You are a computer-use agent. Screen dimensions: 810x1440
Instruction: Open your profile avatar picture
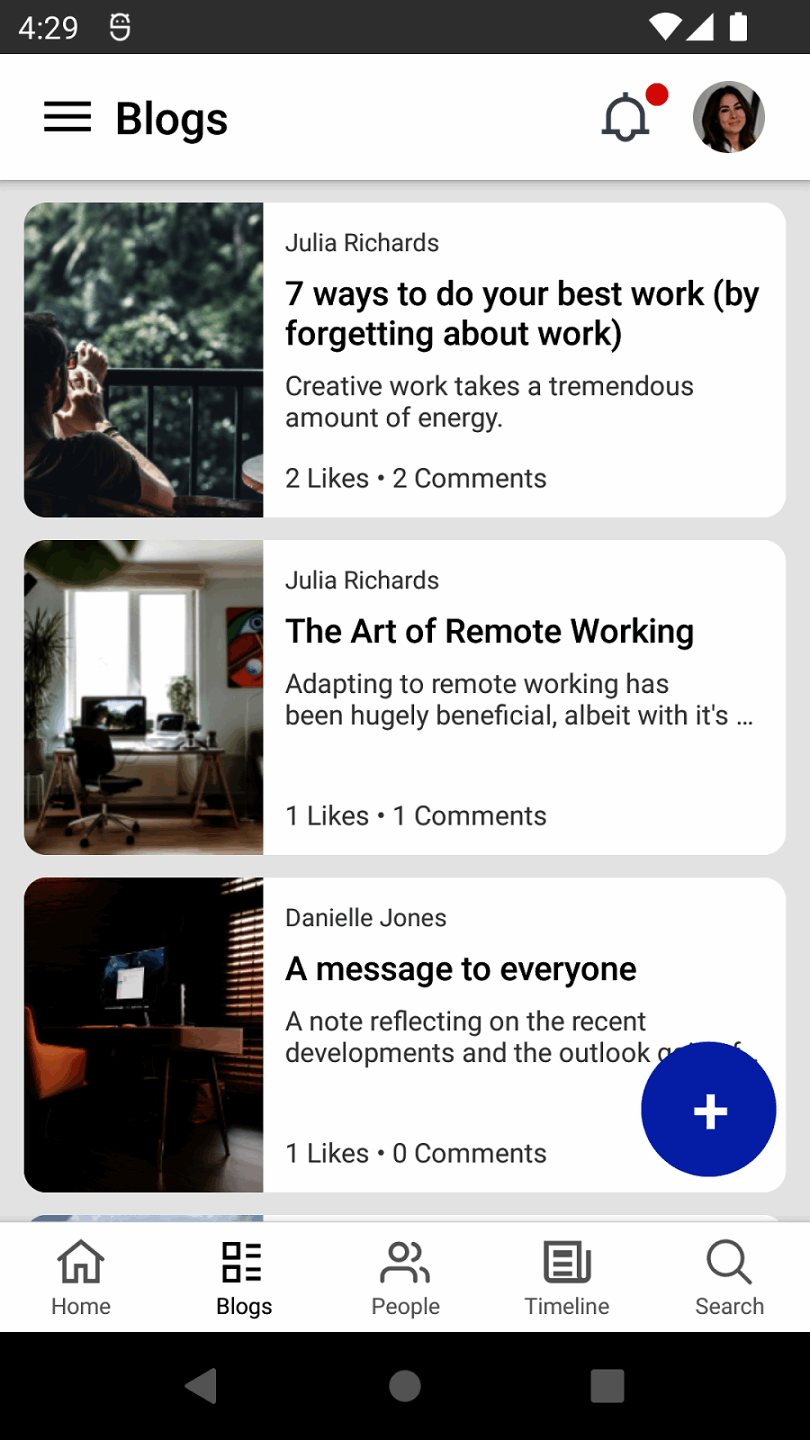tap(729, 116)
